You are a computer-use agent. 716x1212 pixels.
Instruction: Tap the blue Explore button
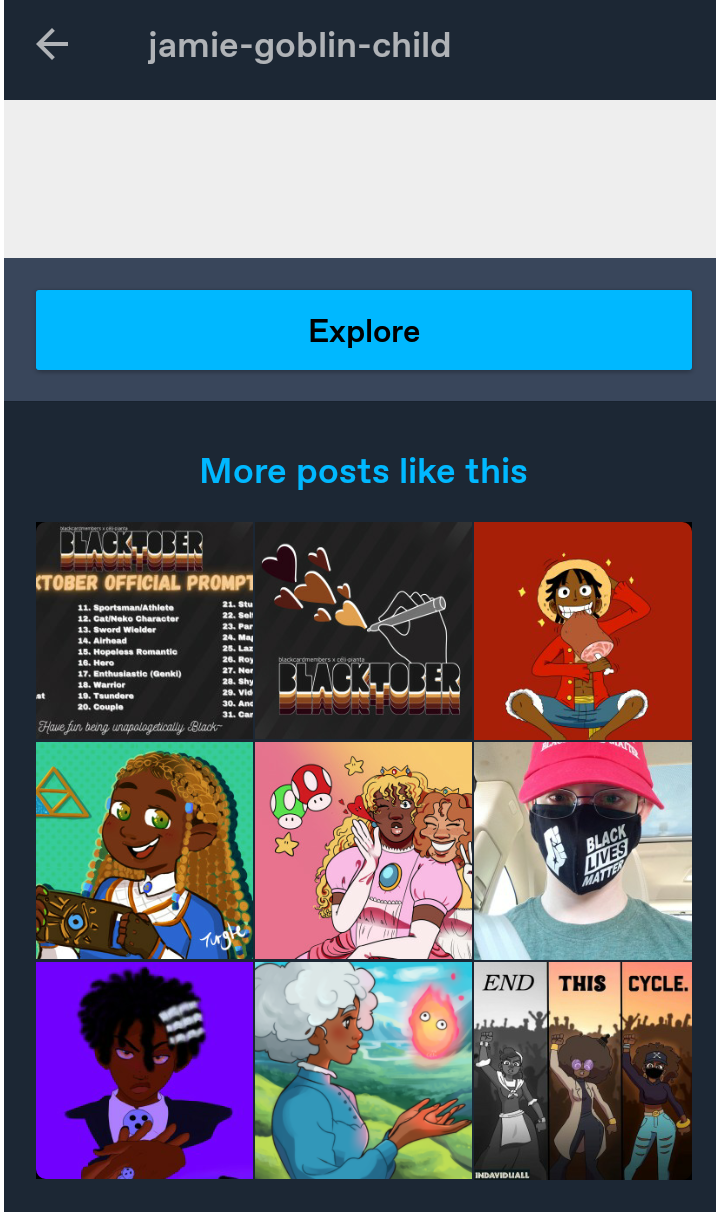[x=364, y=330]
